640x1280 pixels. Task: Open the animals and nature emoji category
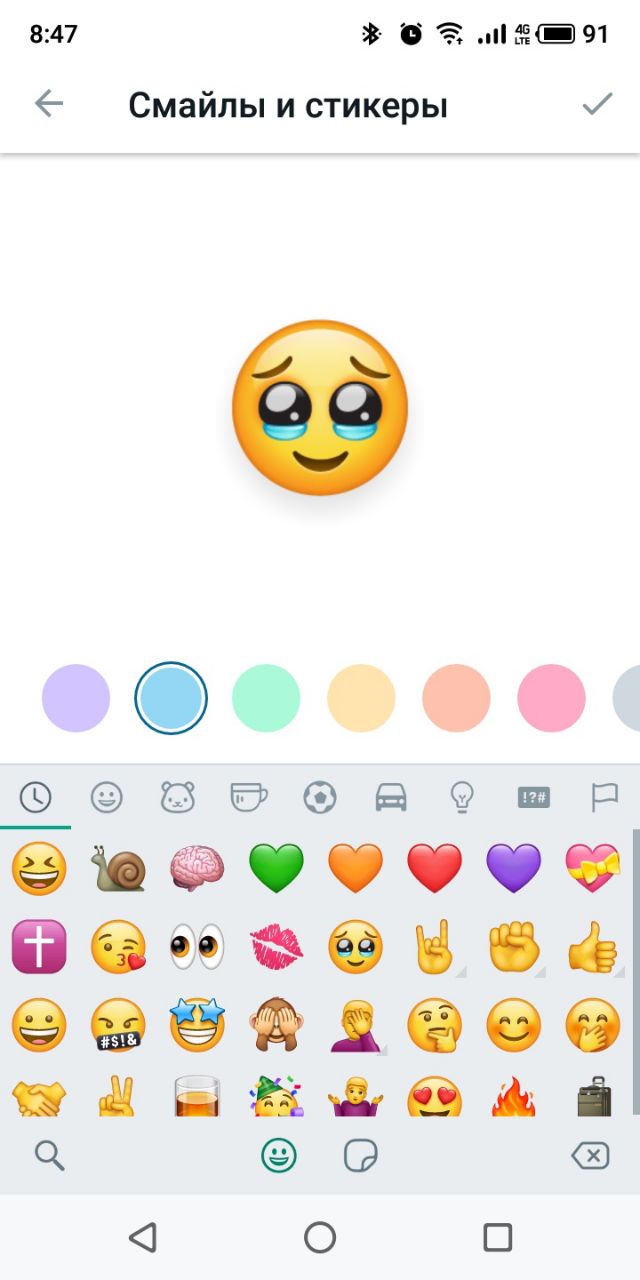click(x=178, y=797)
